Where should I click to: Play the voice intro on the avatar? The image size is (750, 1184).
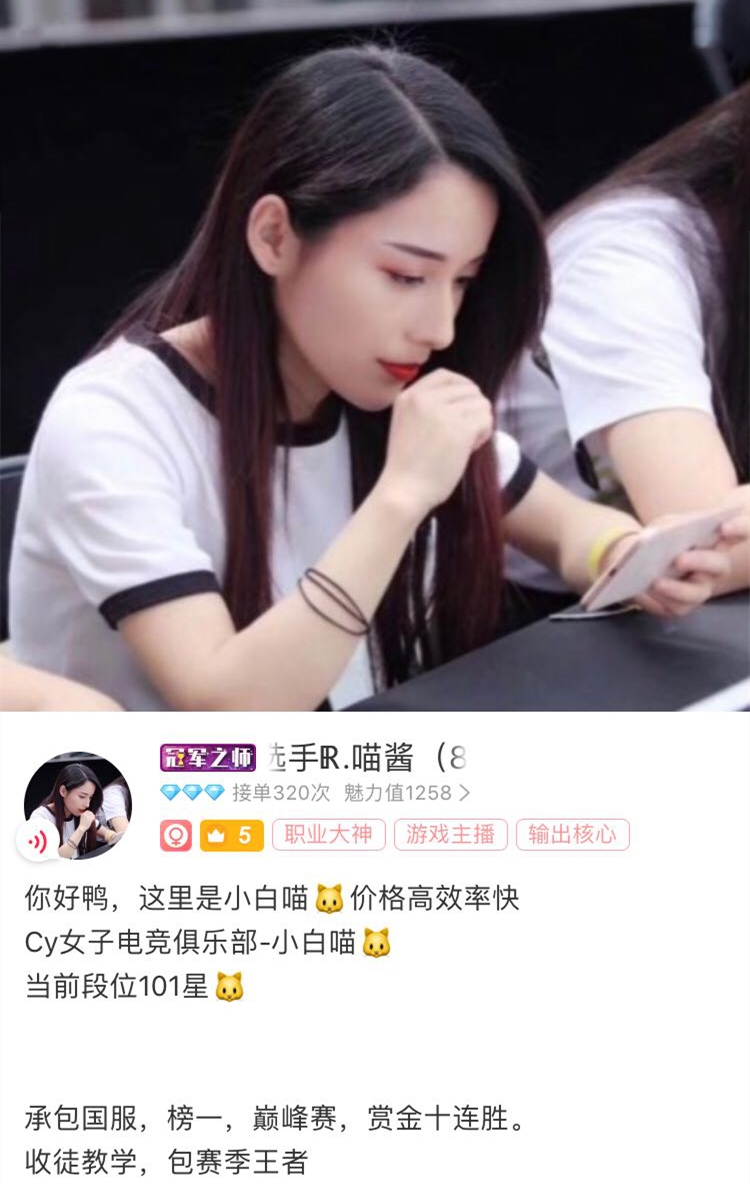[38, 842]
